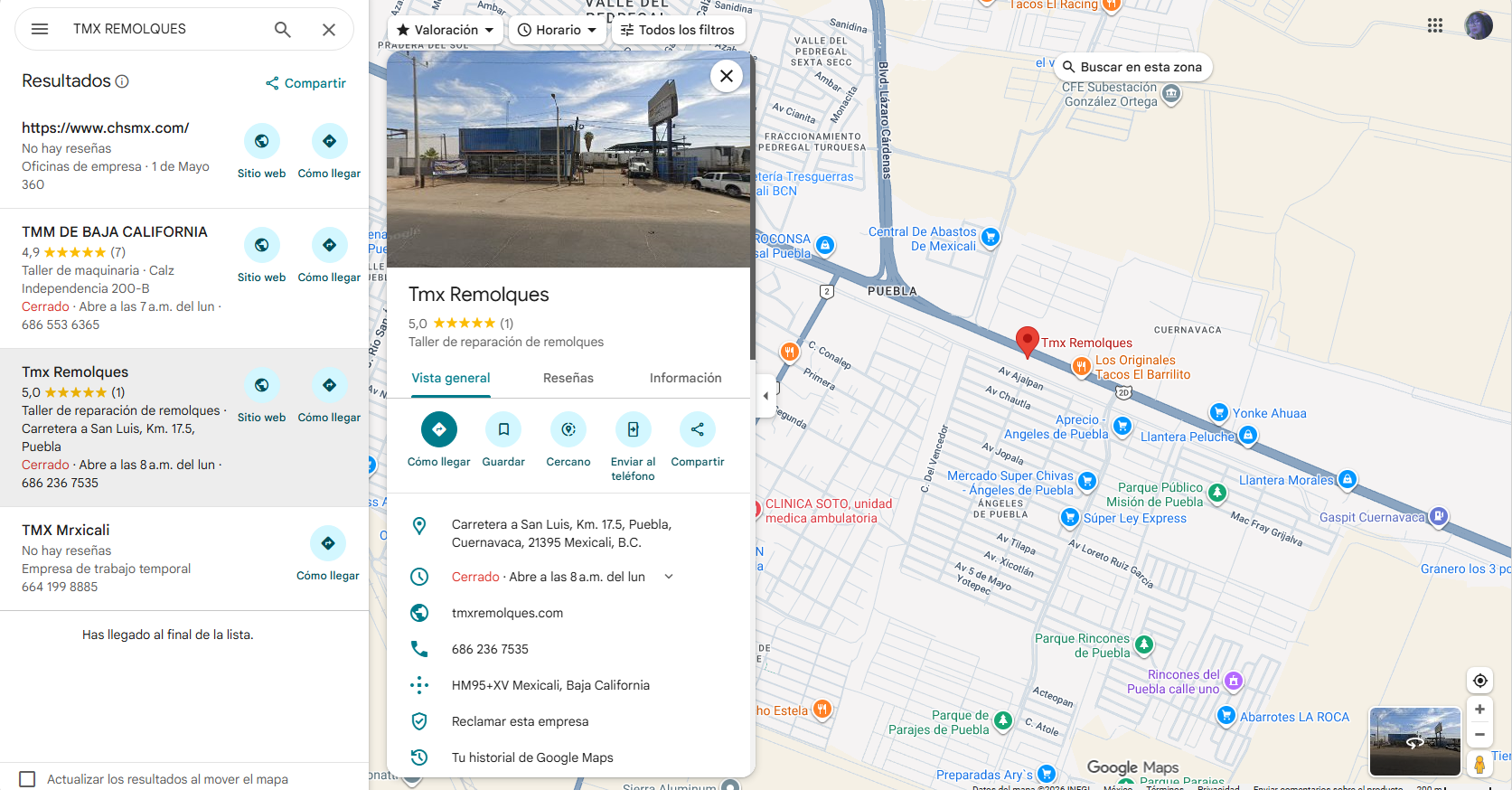This screenshot has height=790, width=1512.
Task: Tap Buscar en esta zona
Action: pos(1132,67)
